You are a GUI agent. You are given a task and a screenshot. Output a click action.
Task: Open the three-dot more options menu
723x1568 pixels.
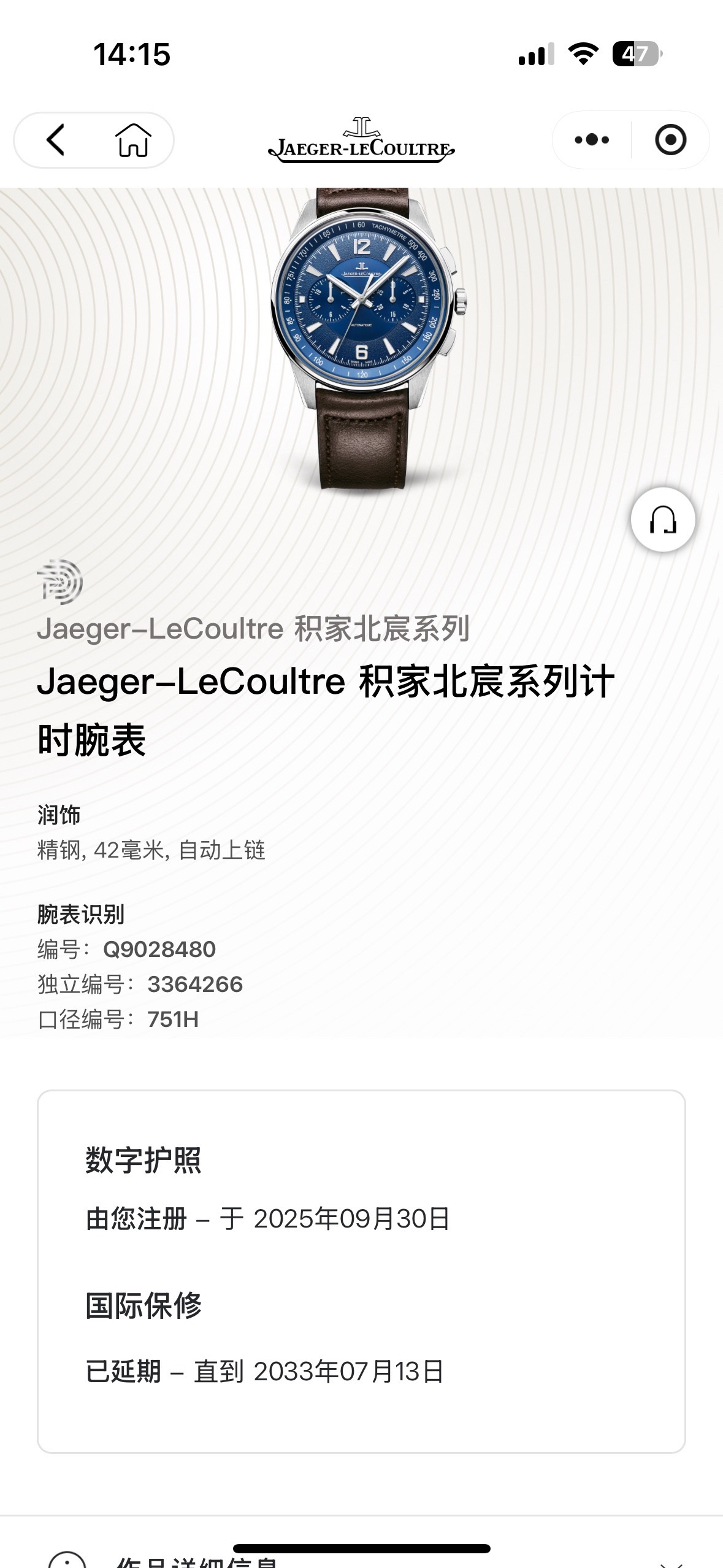[x=592, y=140]
